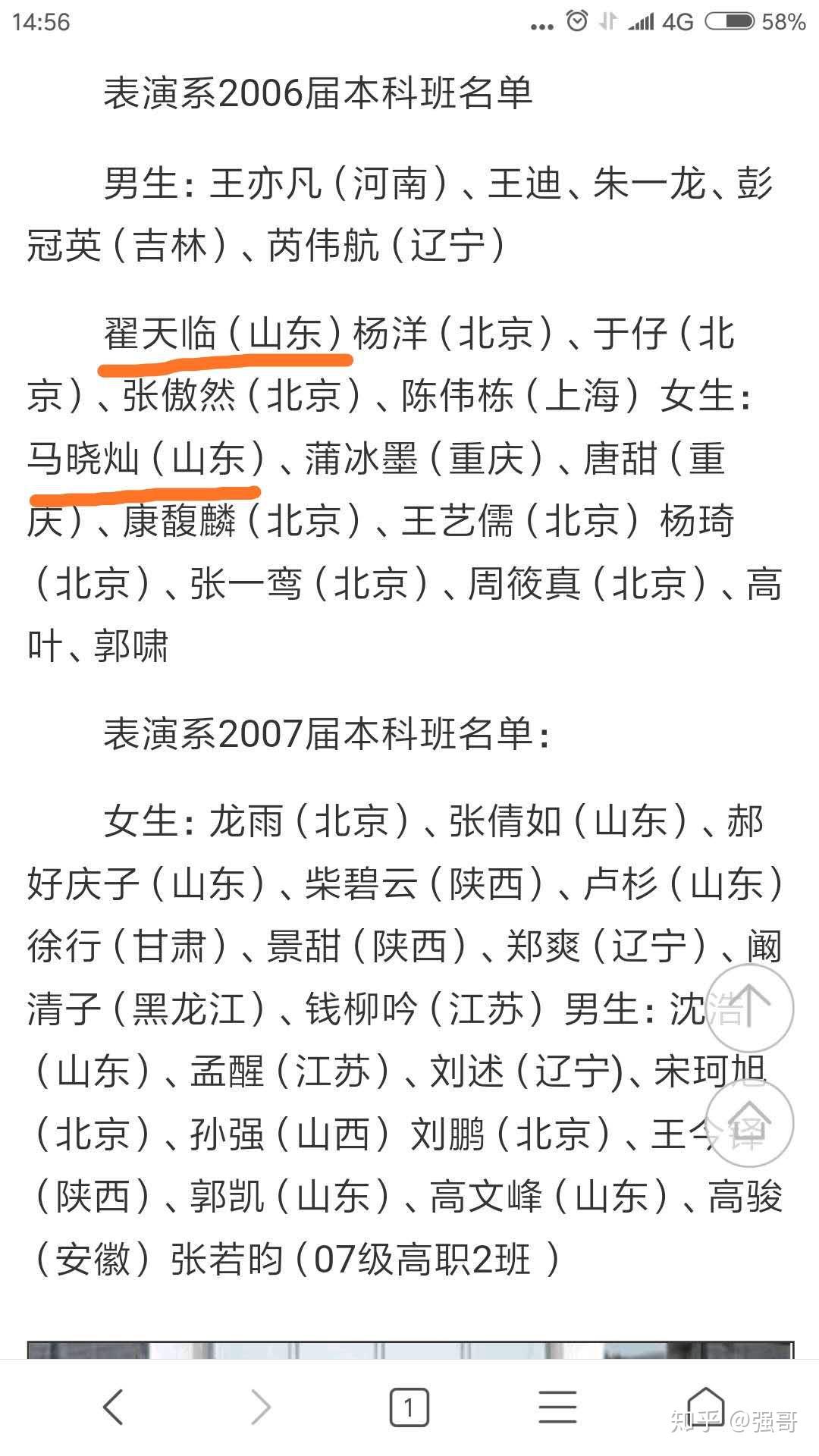Tap the floating site home button
Image resolution: width=819 pixels, height=1456 pixels.
click(749, 1122)
